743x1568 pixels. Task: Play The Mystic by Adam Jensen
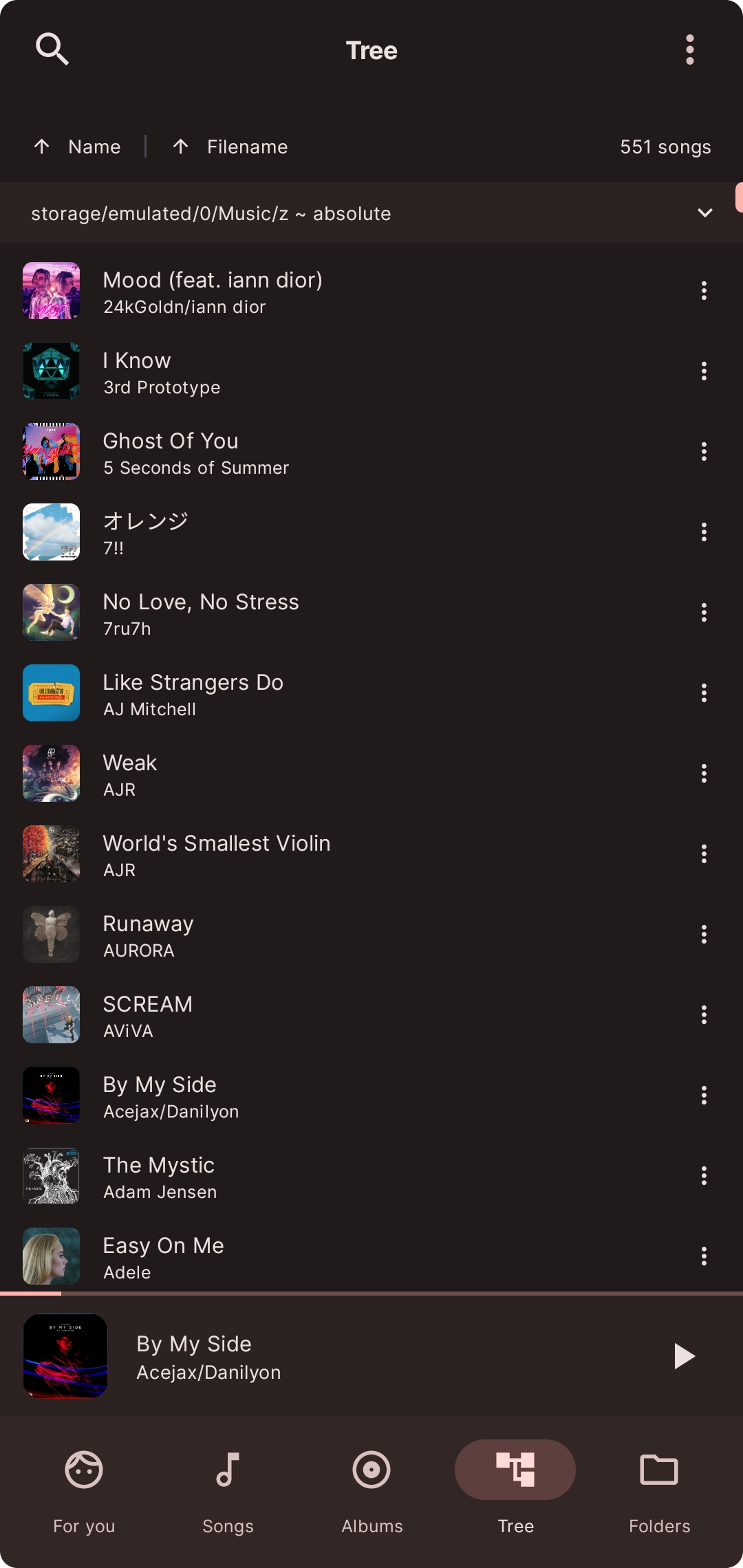click(275, 1177)
